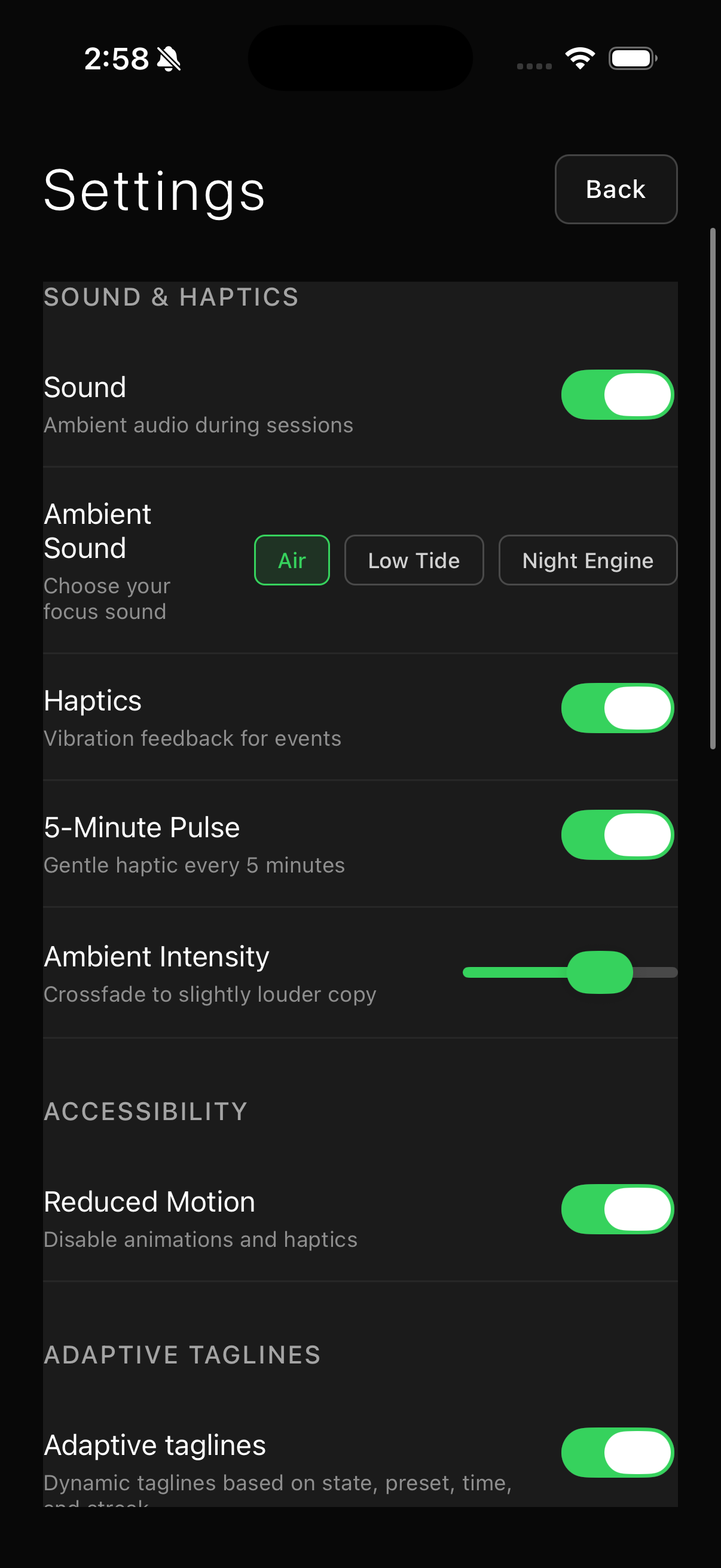The width and height of the screenshot is (721, 1568).
Task: Switch ambient sound to Night Engine
Action: pos(587,560)
